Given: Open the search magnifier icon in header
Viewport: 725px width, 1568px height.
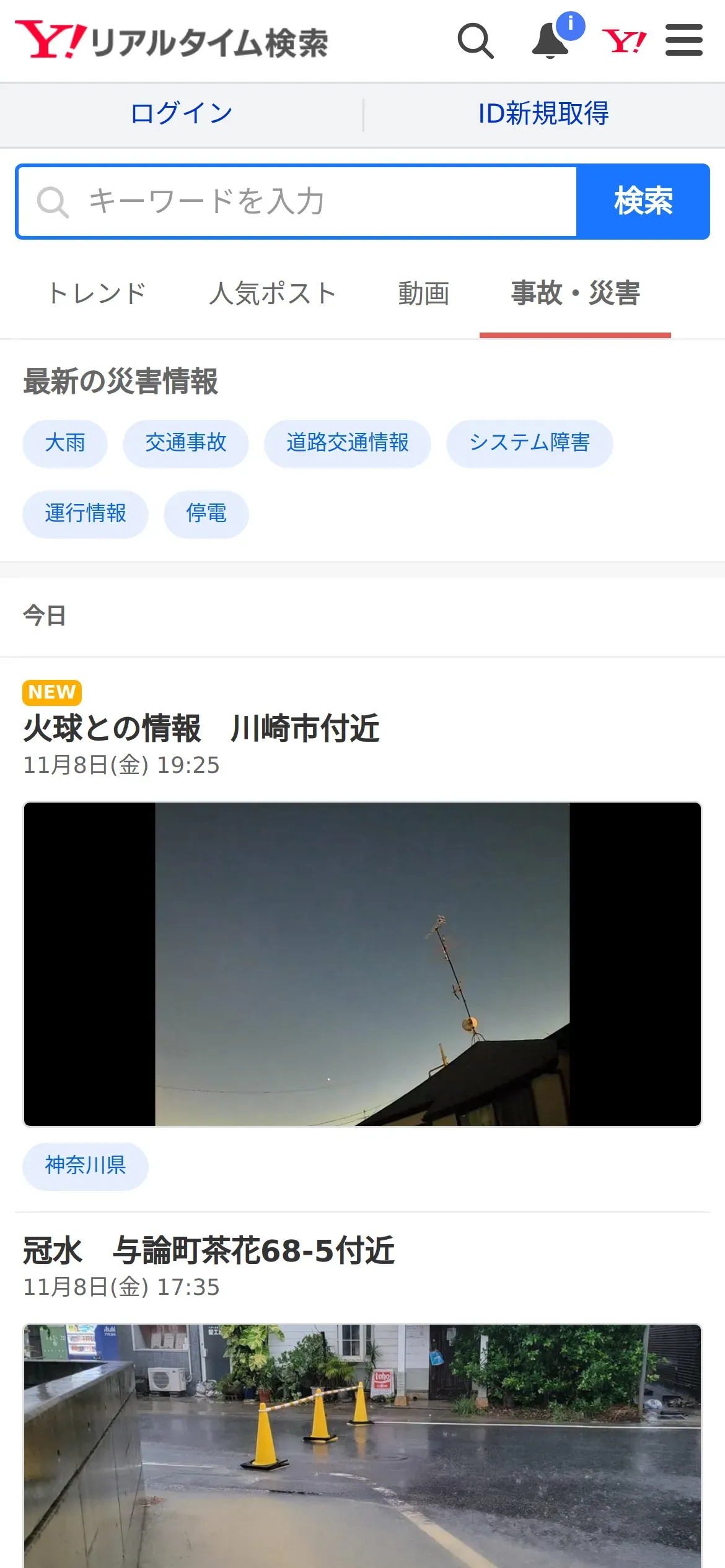Looking at the screenshot, I should coord(475,41).
